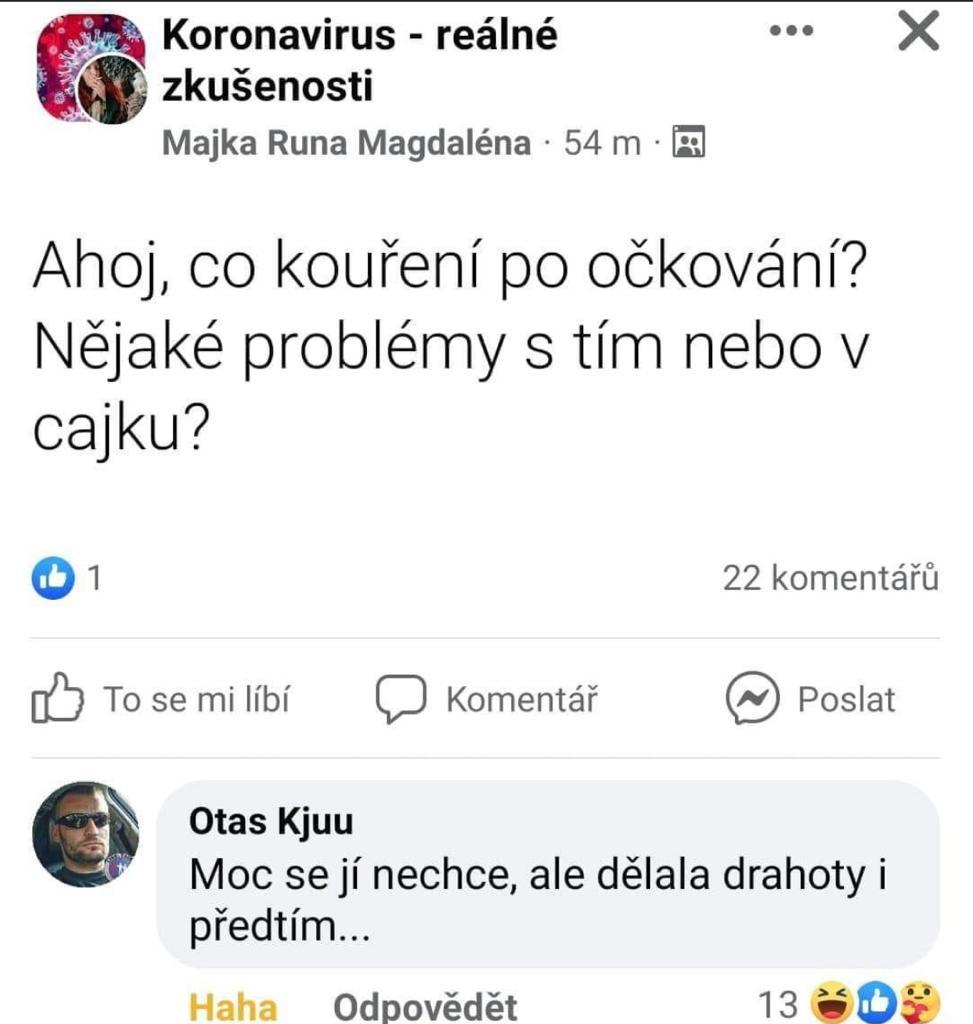Tap Komentář to write a comment
This screenshot has height=1024, width=973.
[488, 700]
